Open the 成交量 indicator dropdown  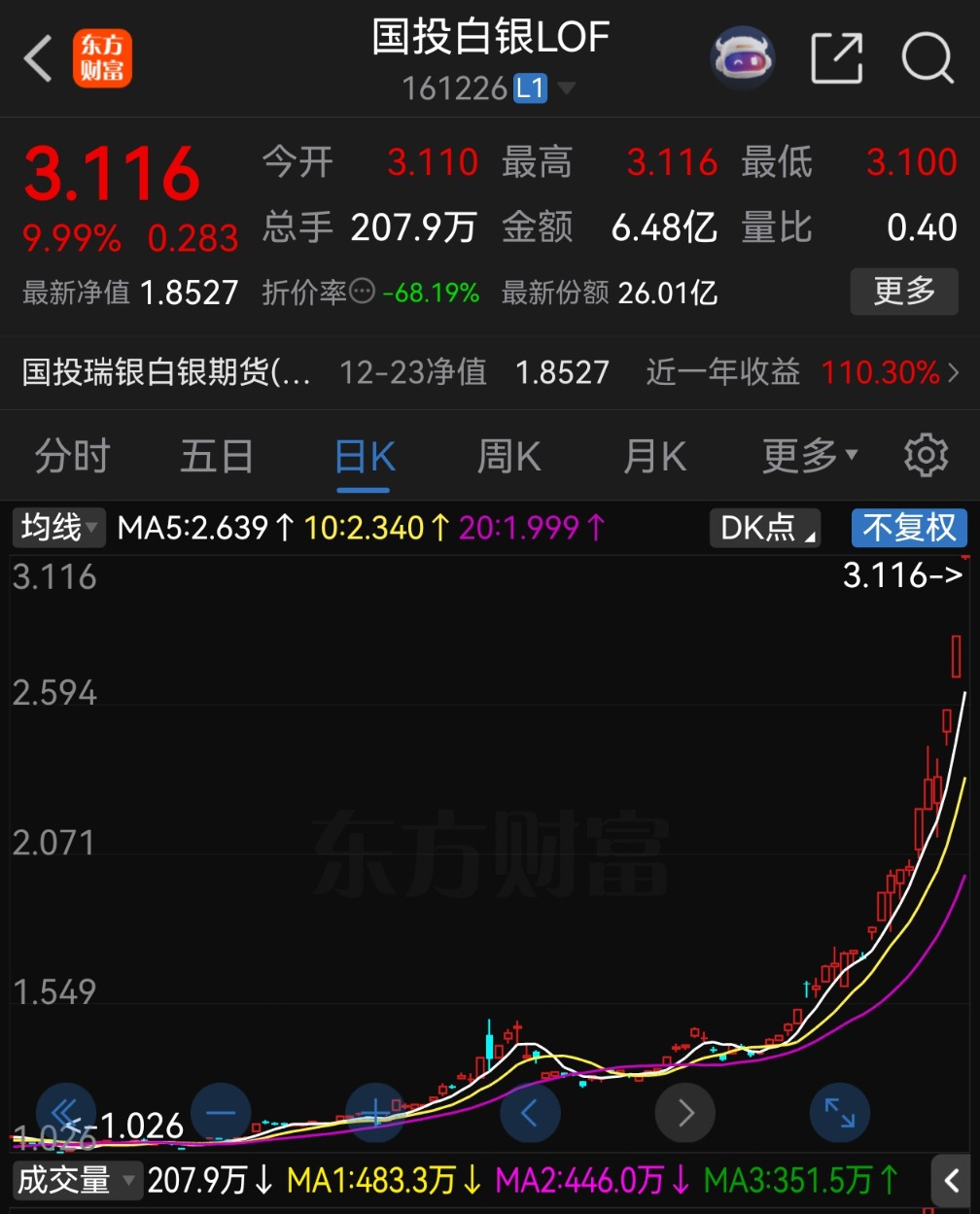click(x=78, y=1181)
